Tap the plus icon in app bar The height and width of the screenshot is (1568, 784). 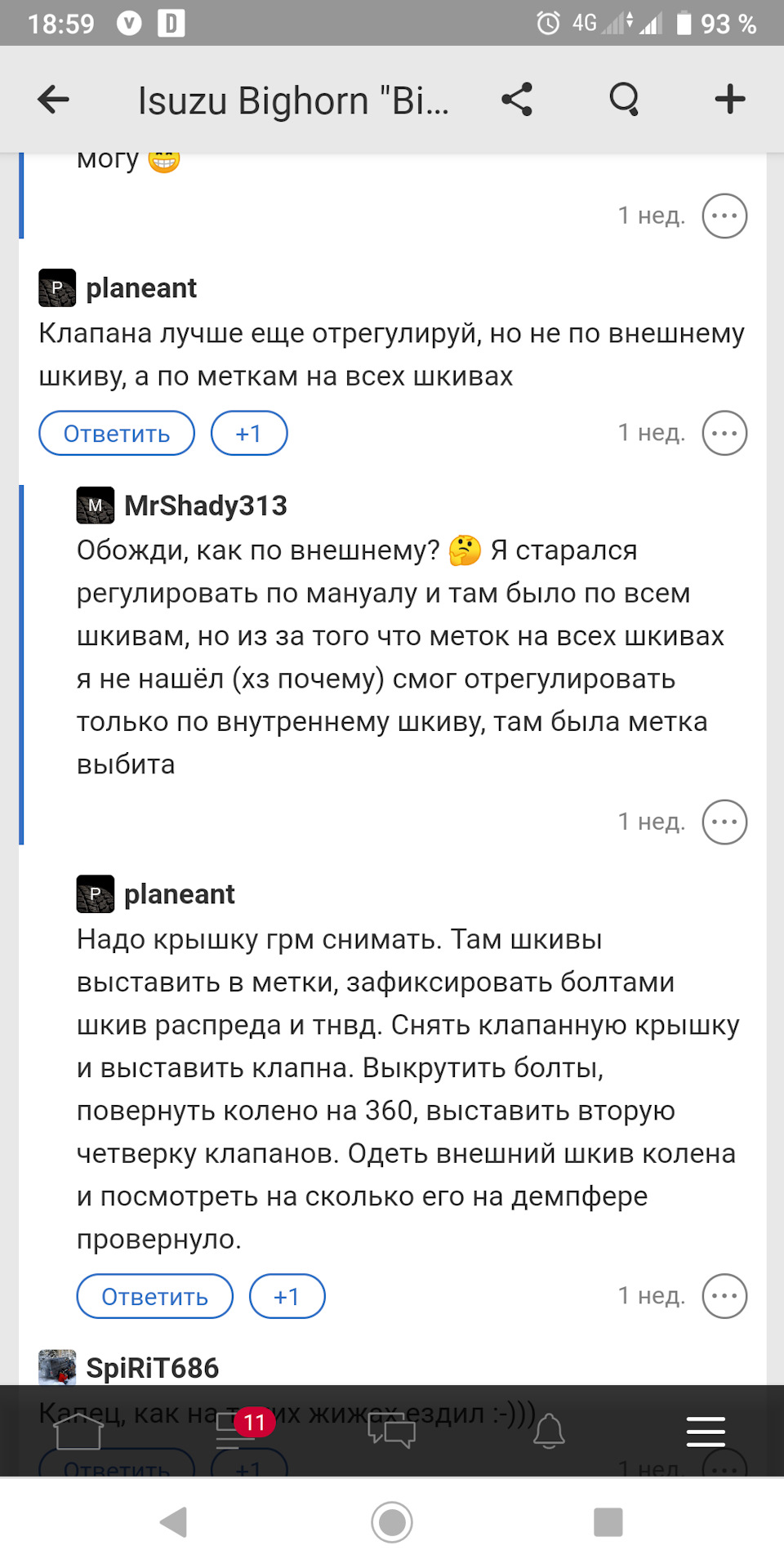click(x=729, y=100)
